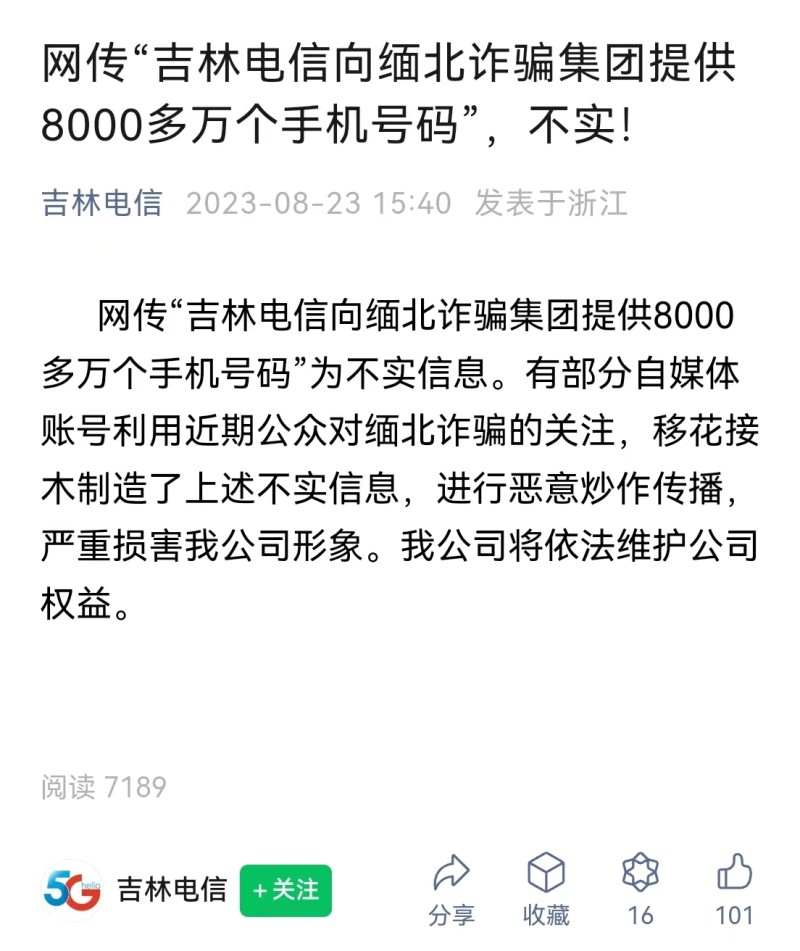Save the article with the 收藏 icon
800x951 pixels.
tap(546, 875)
